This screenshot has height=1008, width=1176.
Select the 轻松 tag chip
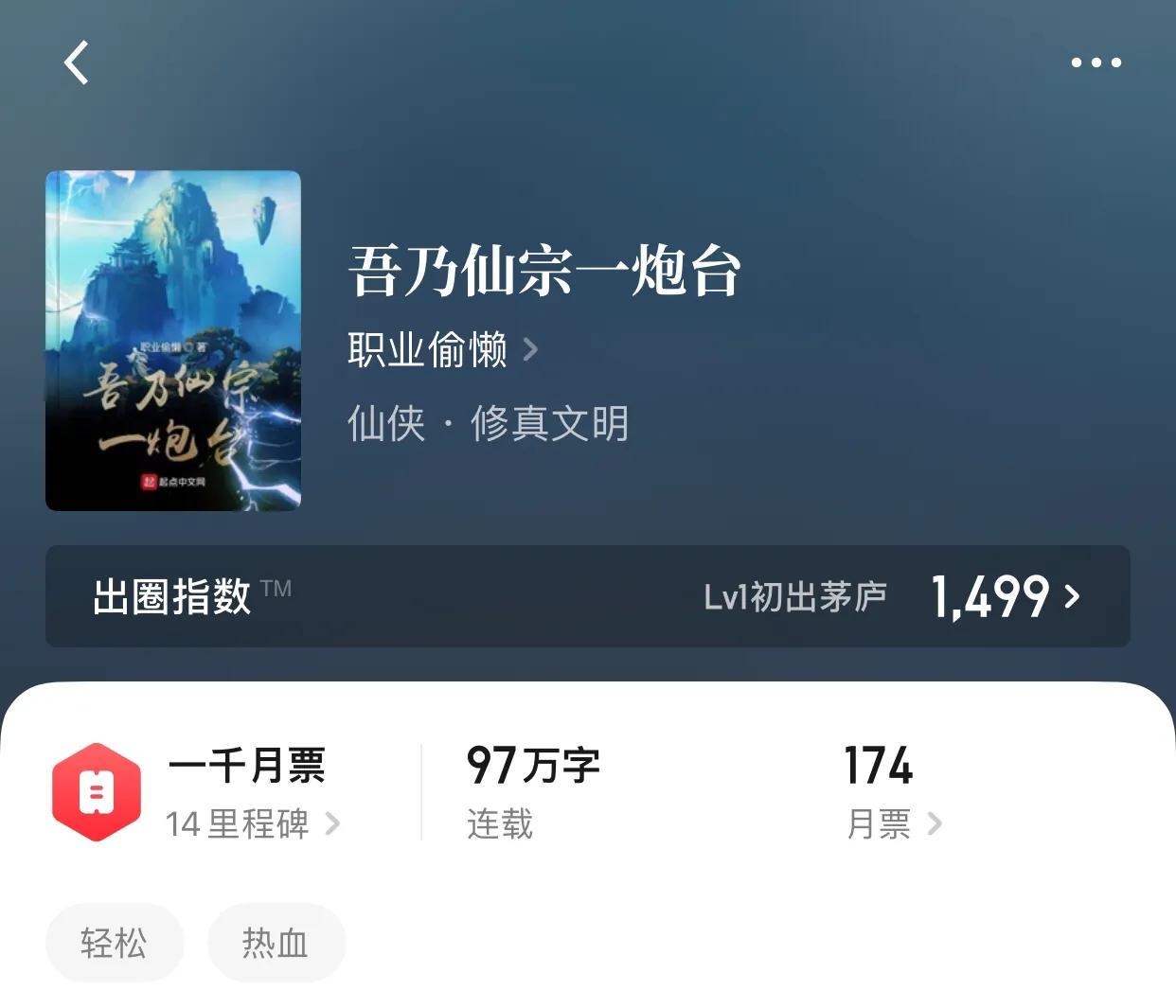tap(114, 943)
